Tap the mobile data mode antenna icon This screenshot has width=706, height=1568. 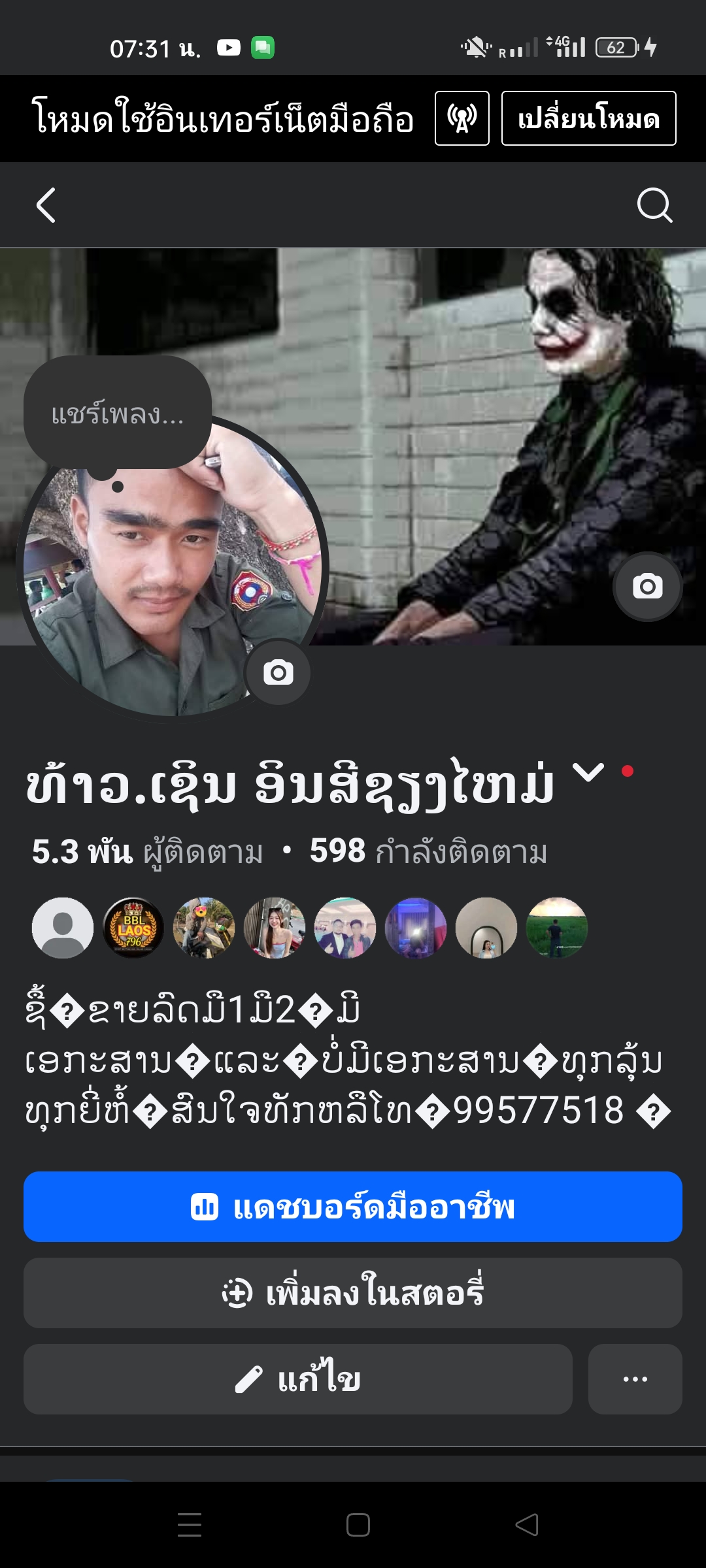click(x=462, y=118)
